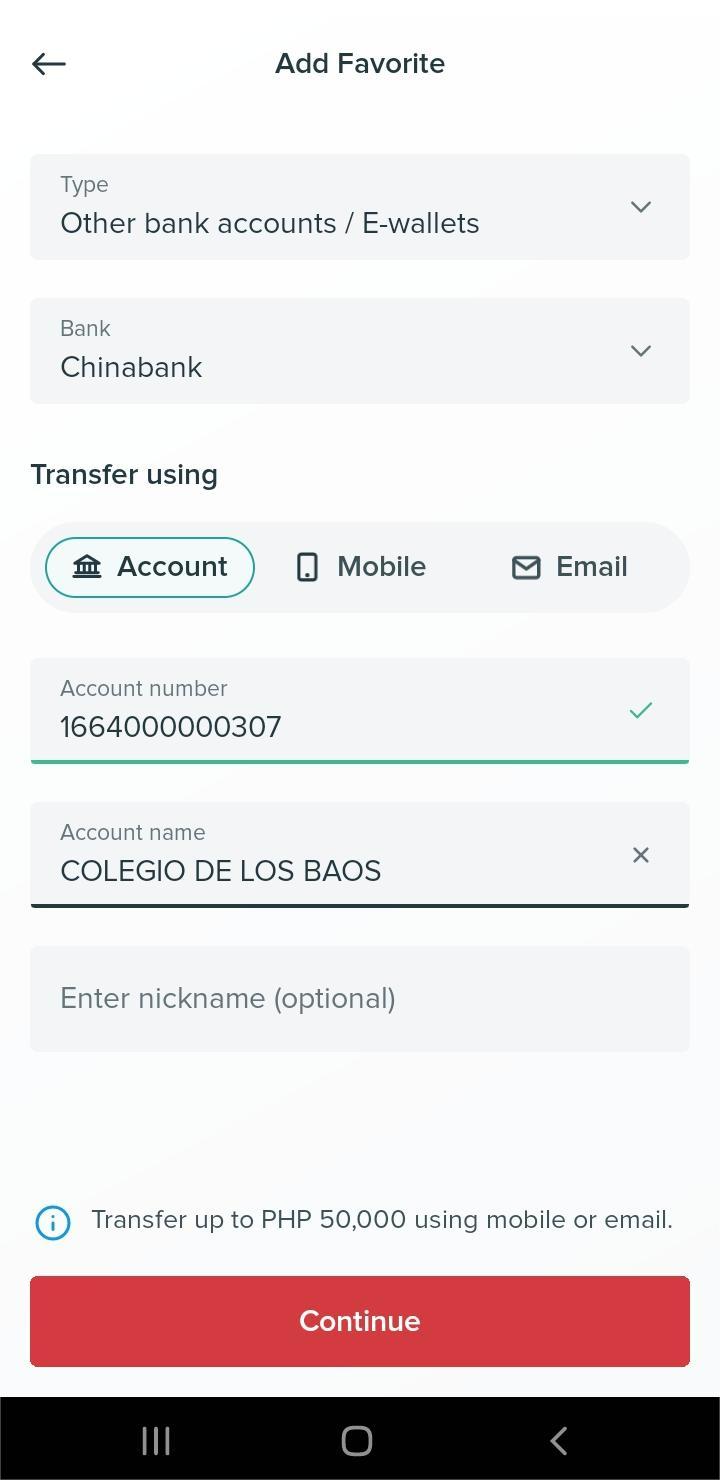Image resolution: width=720 pixels, height=1480 pixels.
Task: Tap the nickname input field
Action: [x=360, y=999]
